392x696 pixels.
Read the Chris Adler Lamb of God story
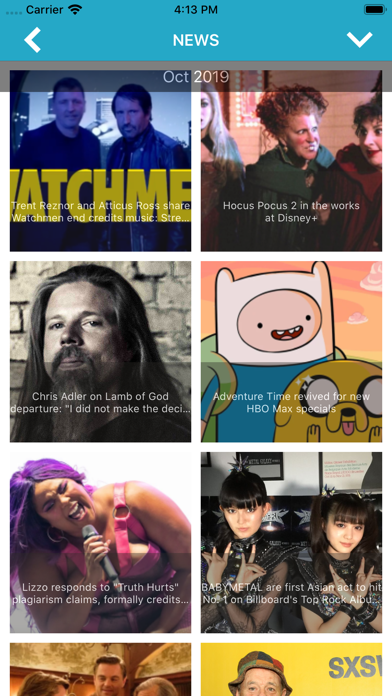100,352
